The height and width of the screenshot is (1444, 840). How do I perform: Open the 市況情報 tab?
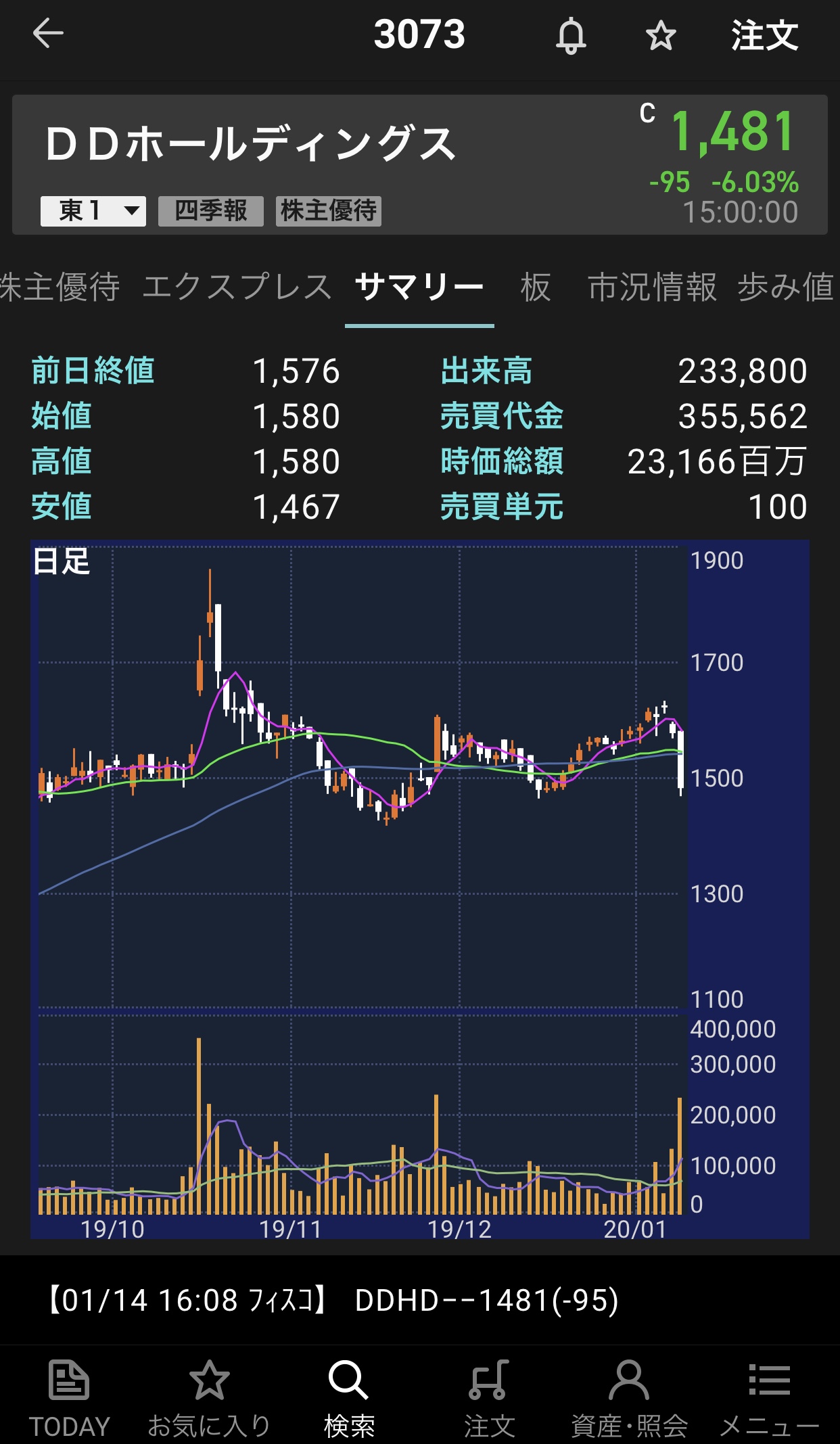652,287
